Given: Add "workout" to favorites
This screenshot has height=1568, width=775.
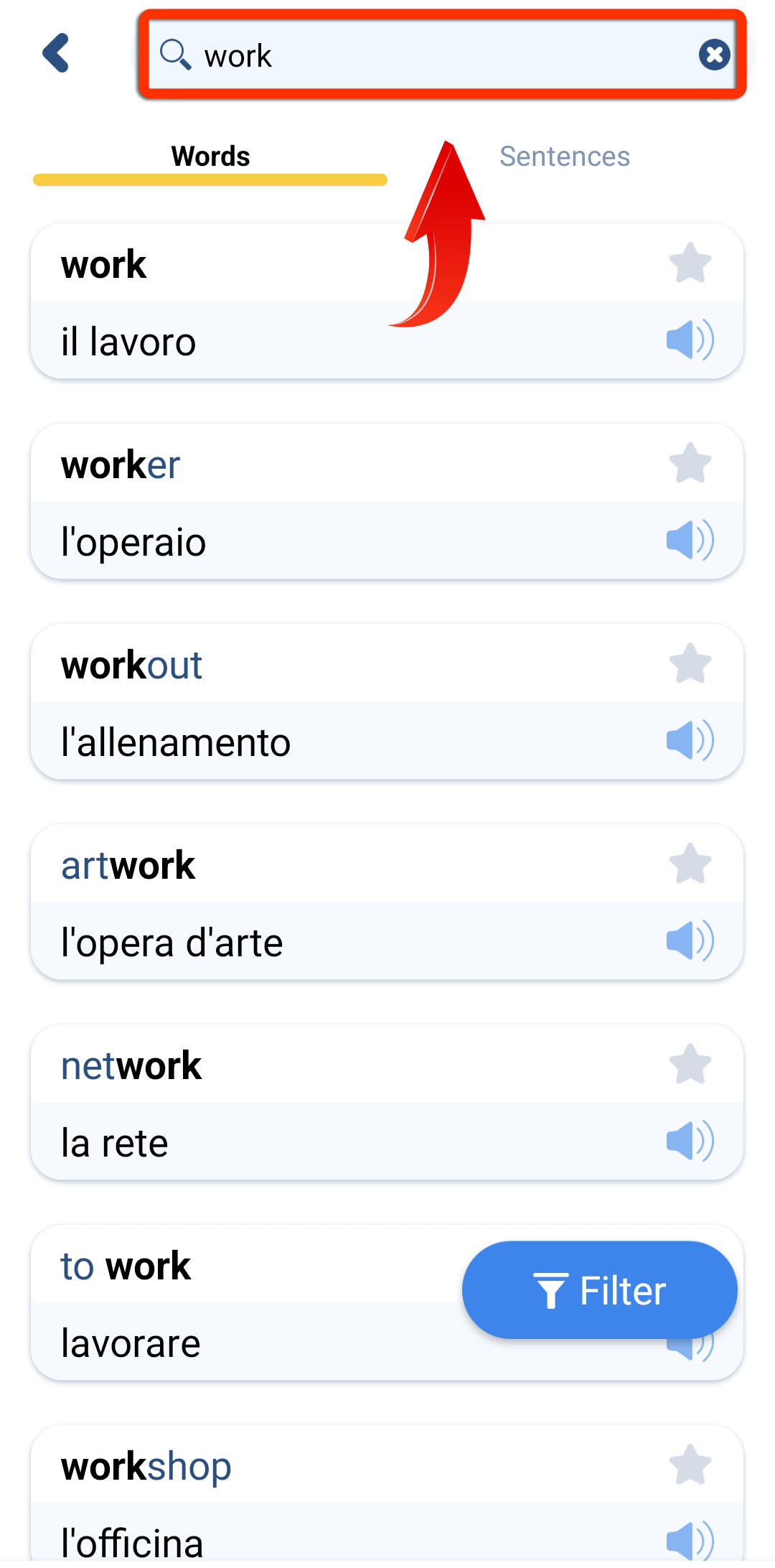Looking at the screenshot, I should 690,663.
